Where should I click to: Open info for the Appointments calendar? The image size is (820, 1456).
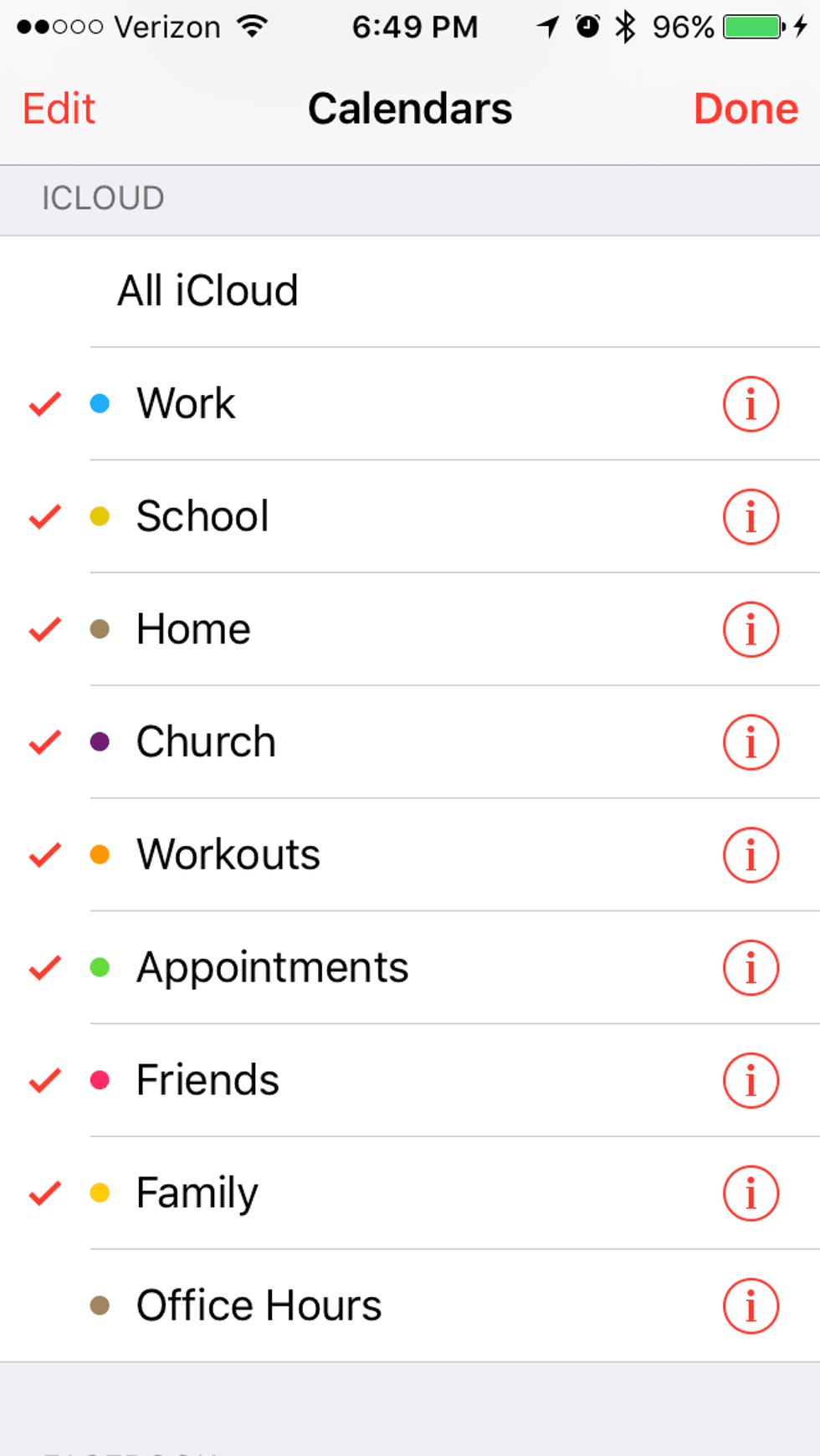coord(751,968)
